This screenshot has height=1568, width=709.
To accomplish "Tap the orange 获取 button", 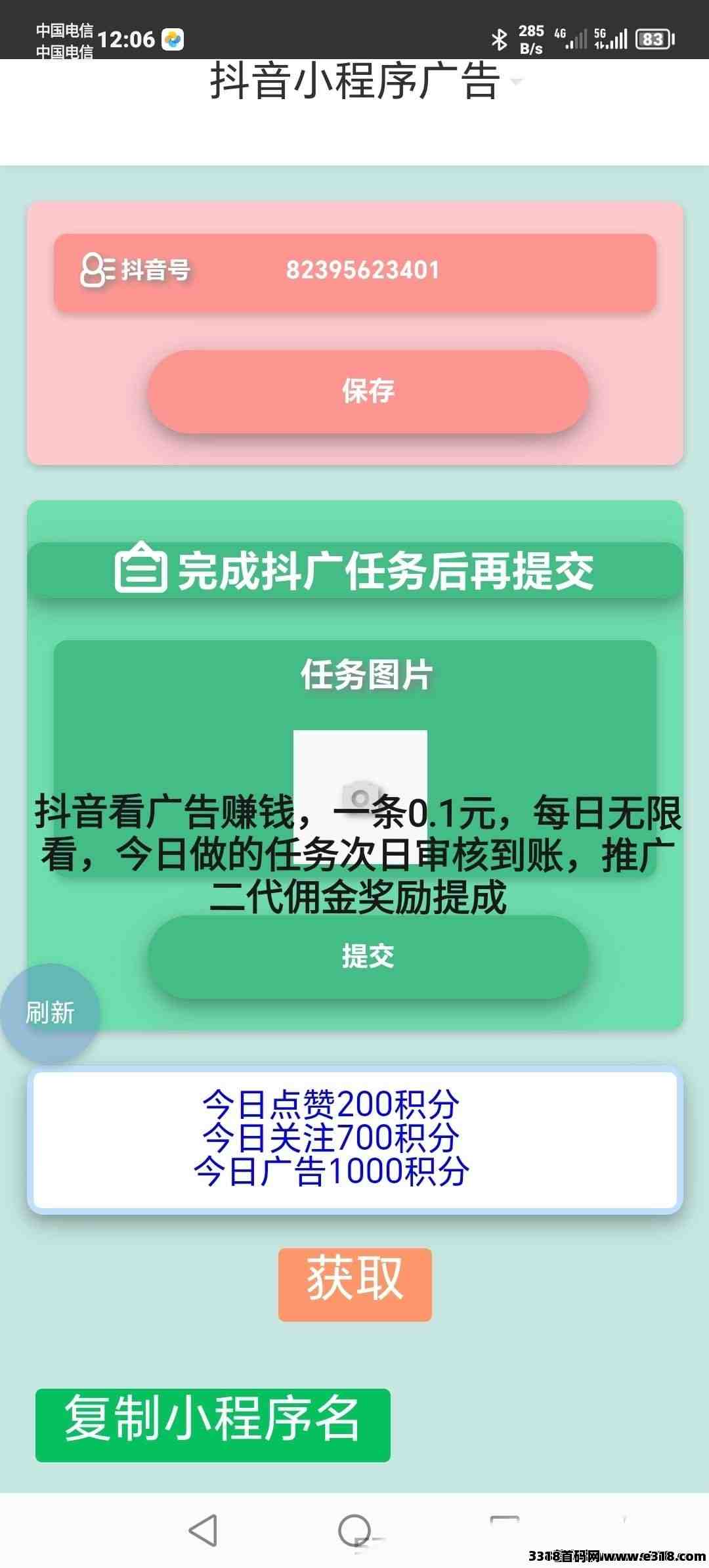I will click(354, 1284).
